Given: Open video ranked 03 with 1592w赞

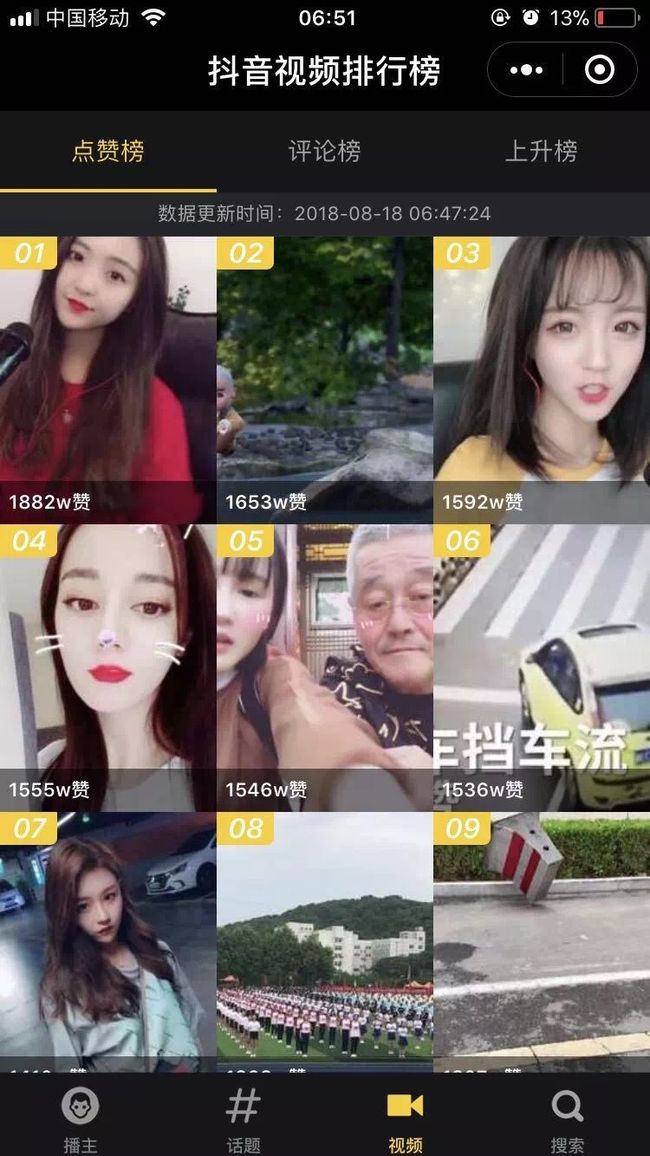Looking at the screenshot, I should [542, 380].
